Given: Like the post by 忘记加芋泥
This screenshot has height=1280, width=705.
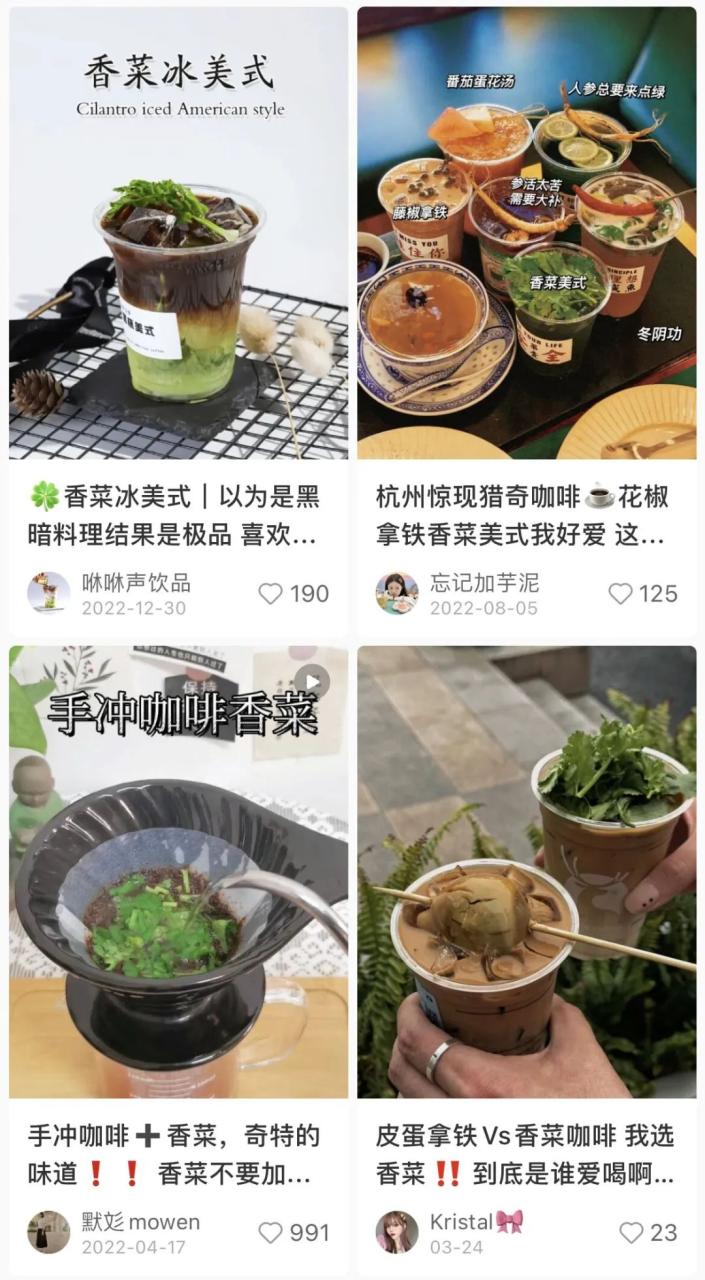Looking at the screenshot, I should click(x=621, y=594).
